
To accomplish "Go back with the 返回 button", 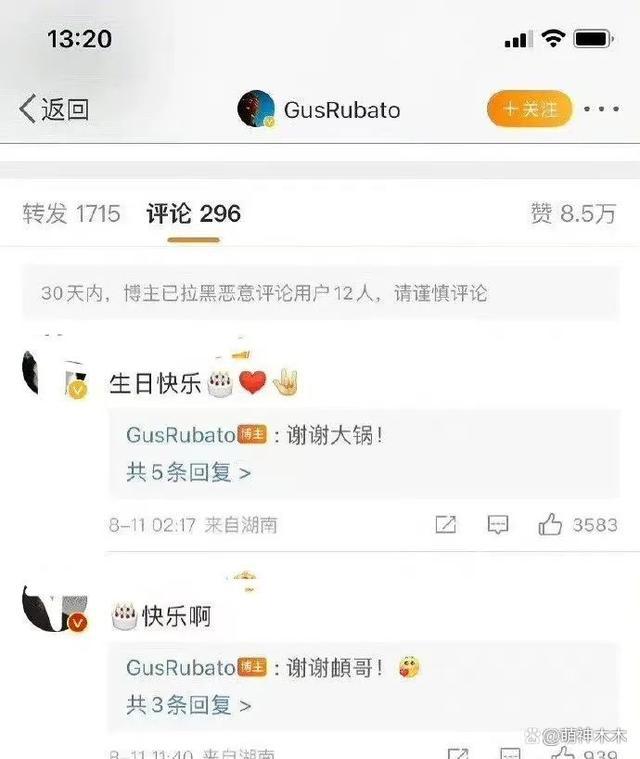I will (54, 109).
